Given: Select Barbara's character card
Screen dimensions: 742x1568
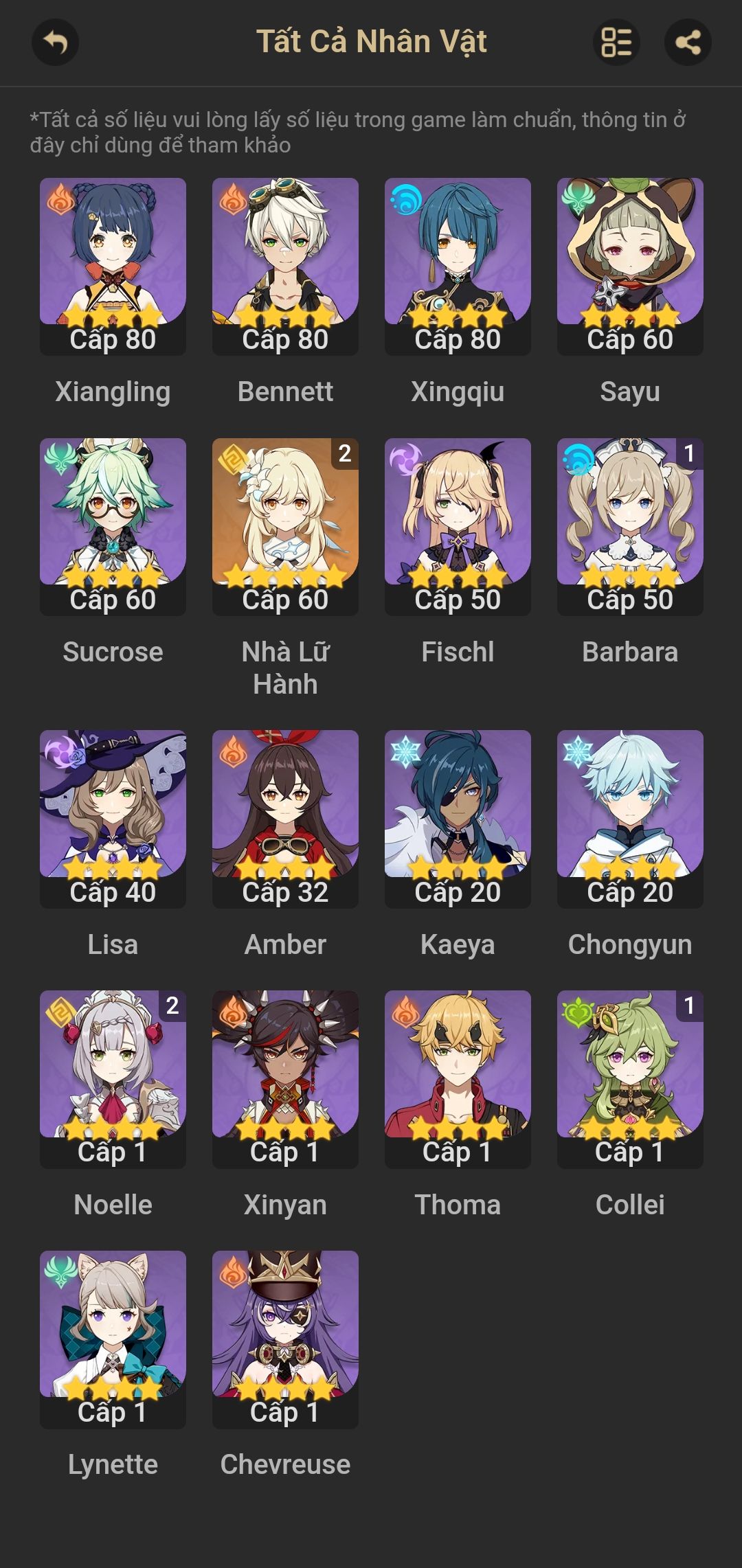Looking at the screenshot, I should [x=630, y=526].
